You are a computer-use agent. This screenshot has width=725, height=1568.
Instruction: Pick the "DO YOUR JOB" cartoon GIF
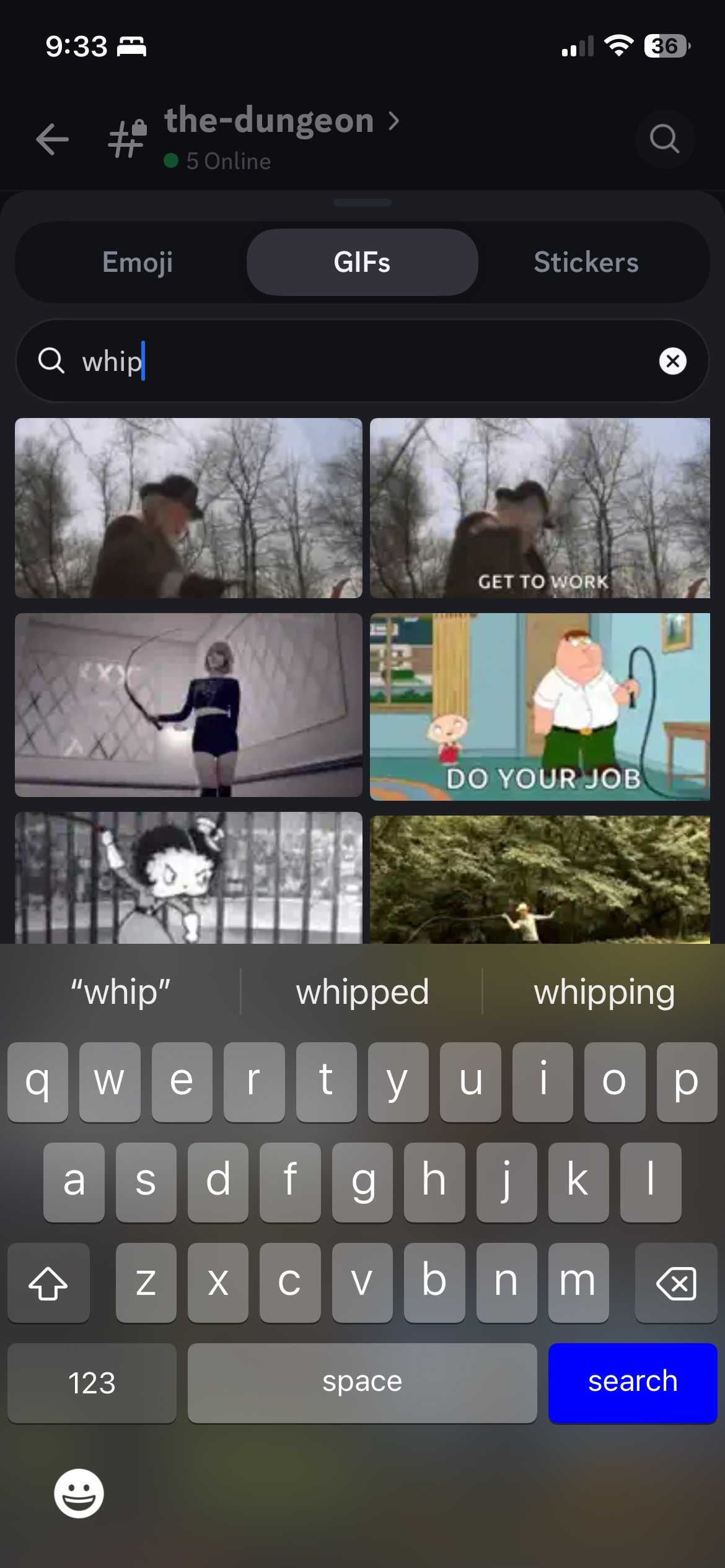pos(540,706)
